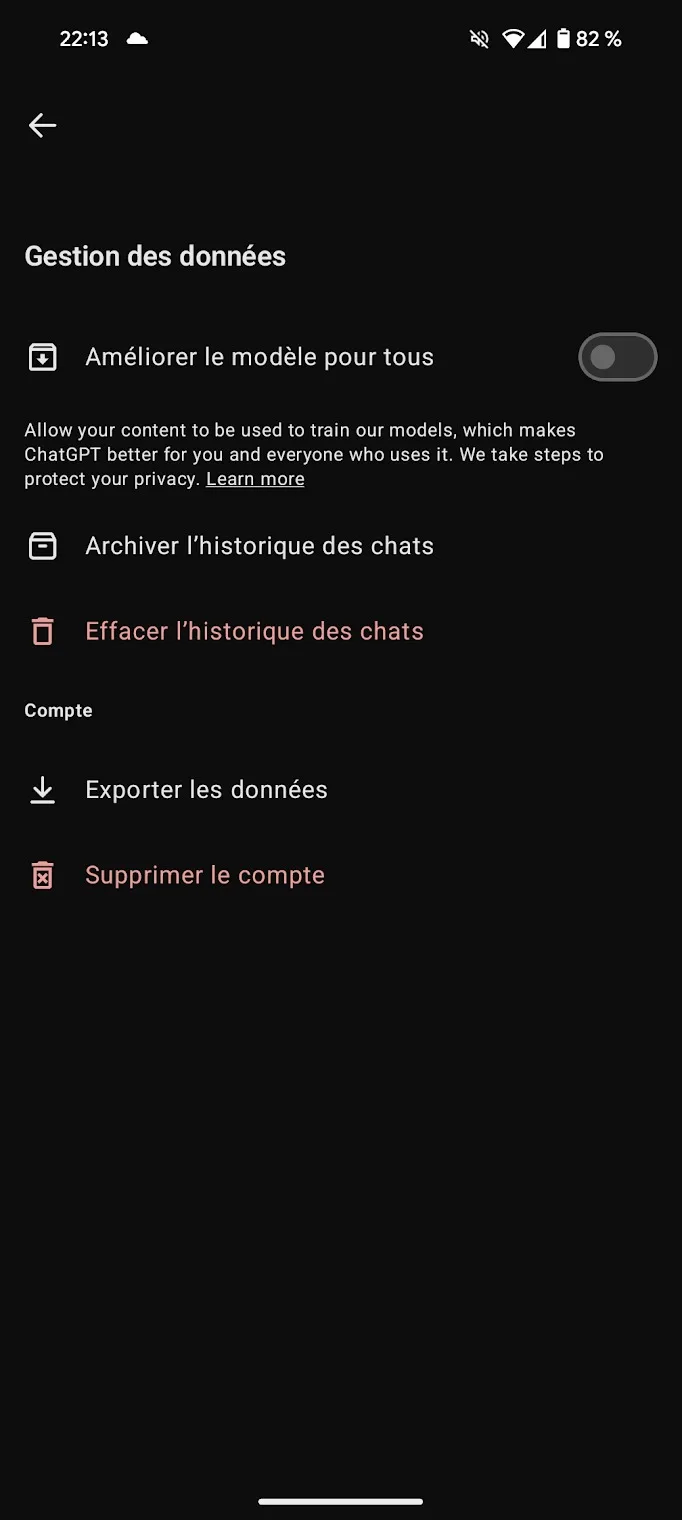This screenshot has height=1520, width=682.
Task: Open the Learn more link
Action: (x=255, y=479)
